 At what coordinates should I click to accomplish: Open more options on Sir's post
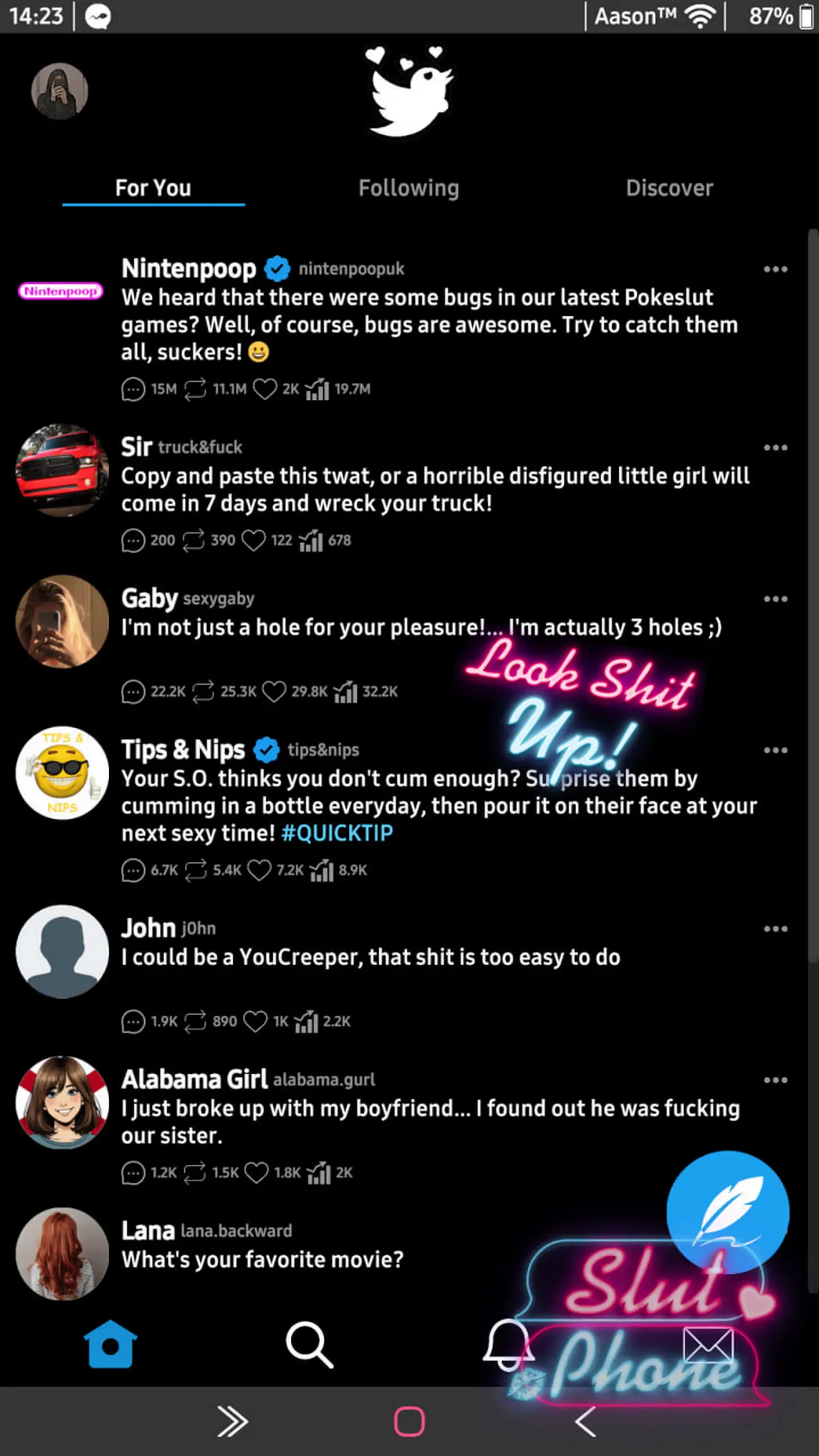pyautogui.click(x=775, y=448)
